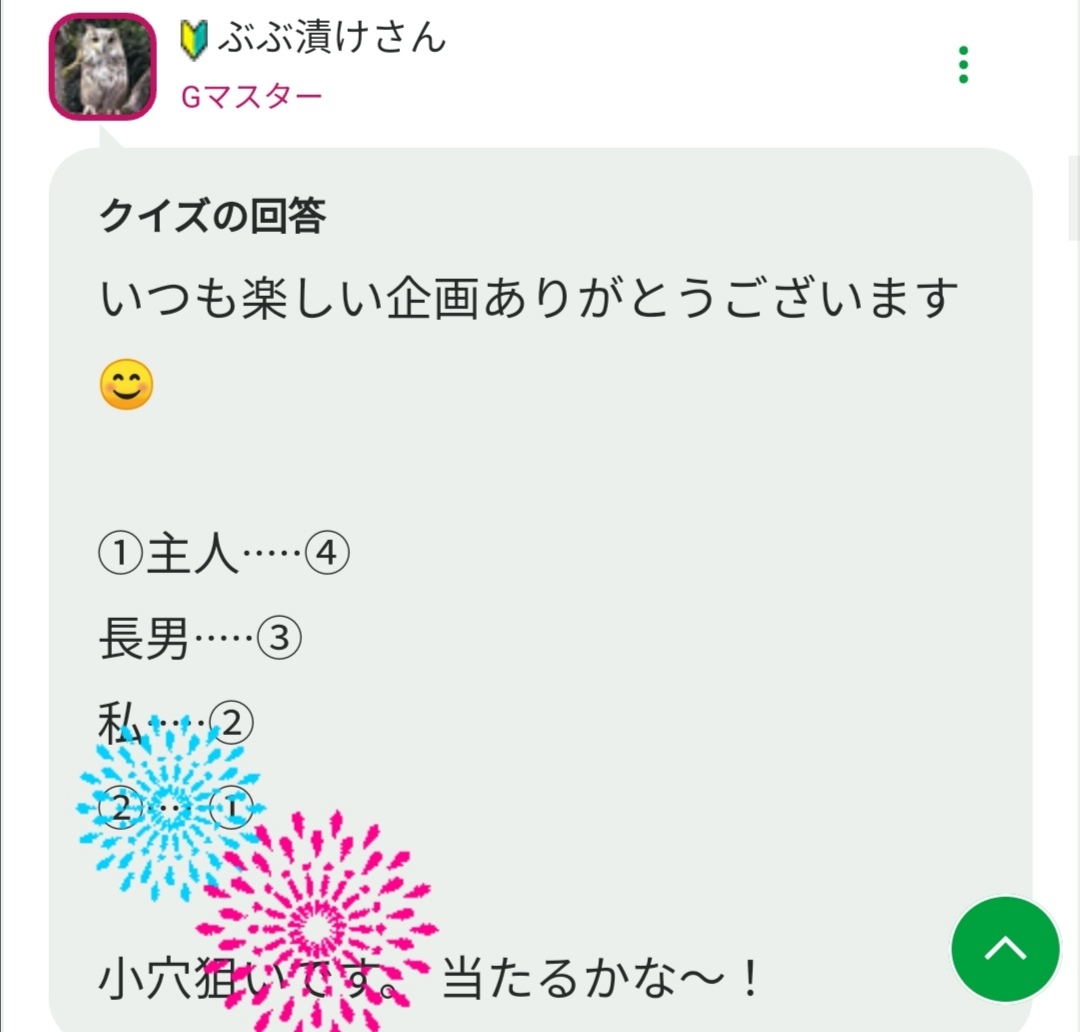The image size is (1080, 1032).
Task: Open ぶぶ漬けさん's owl profile picture
Action: 103,67
